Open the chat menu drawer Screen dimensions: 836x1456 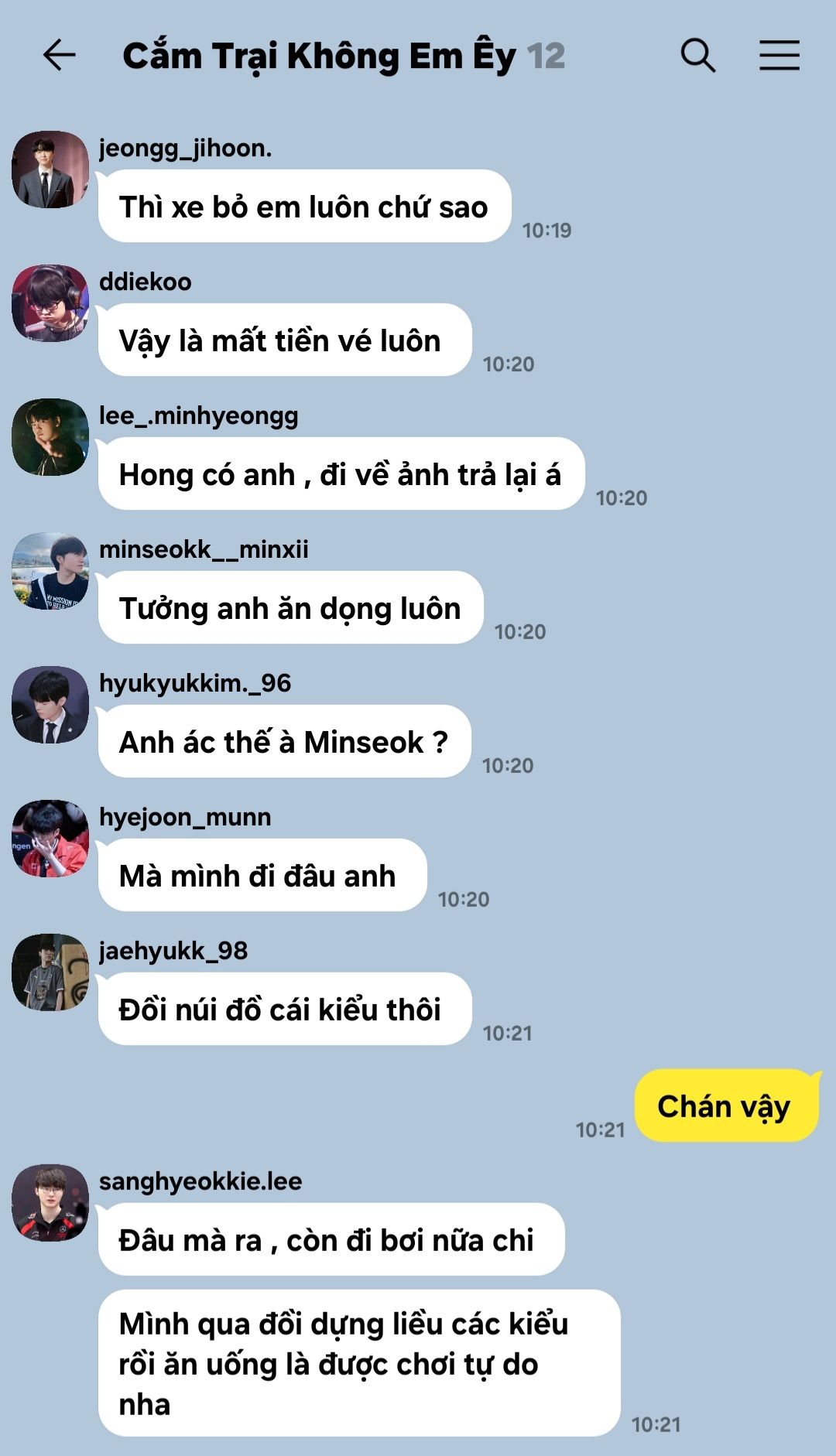779,56
